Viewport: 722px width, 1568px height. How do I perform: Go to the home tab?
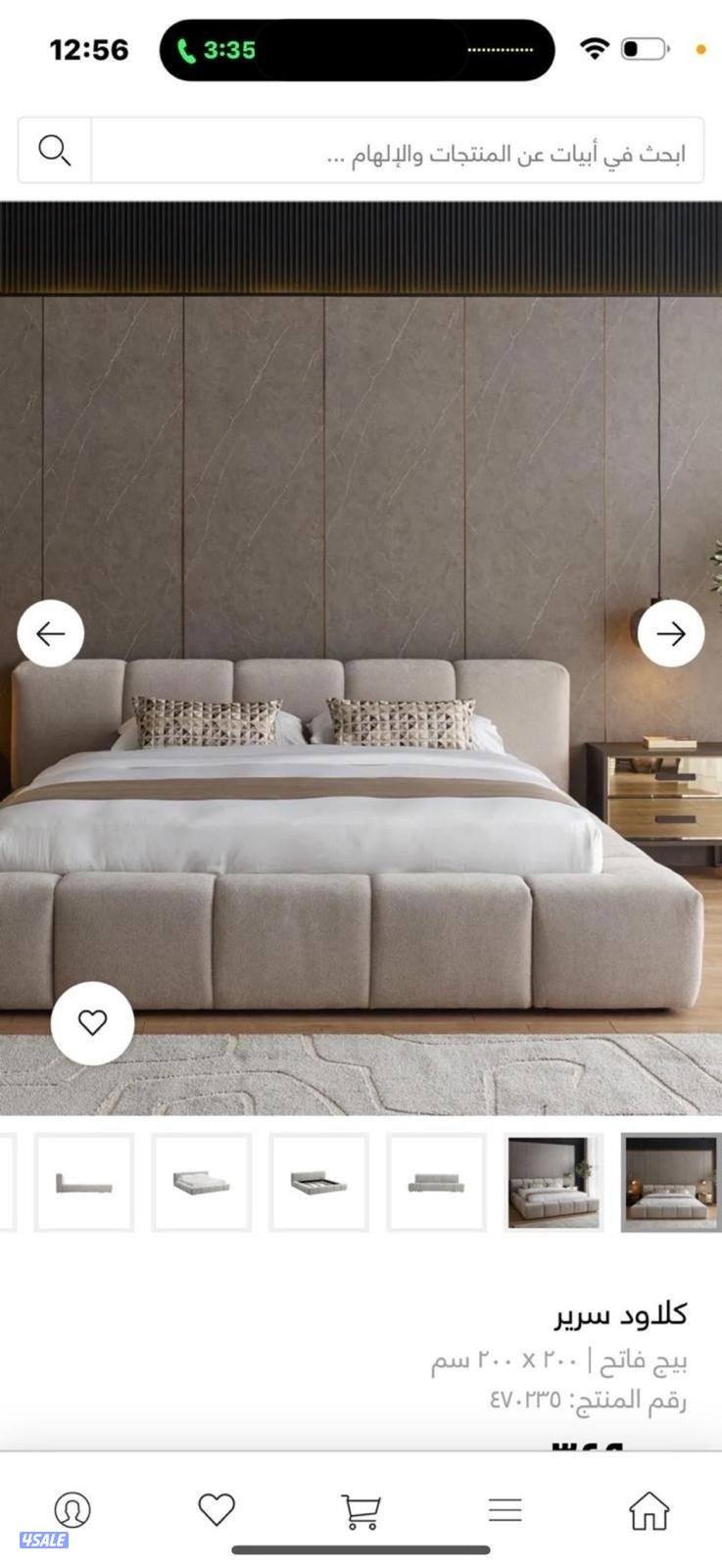649,1510
